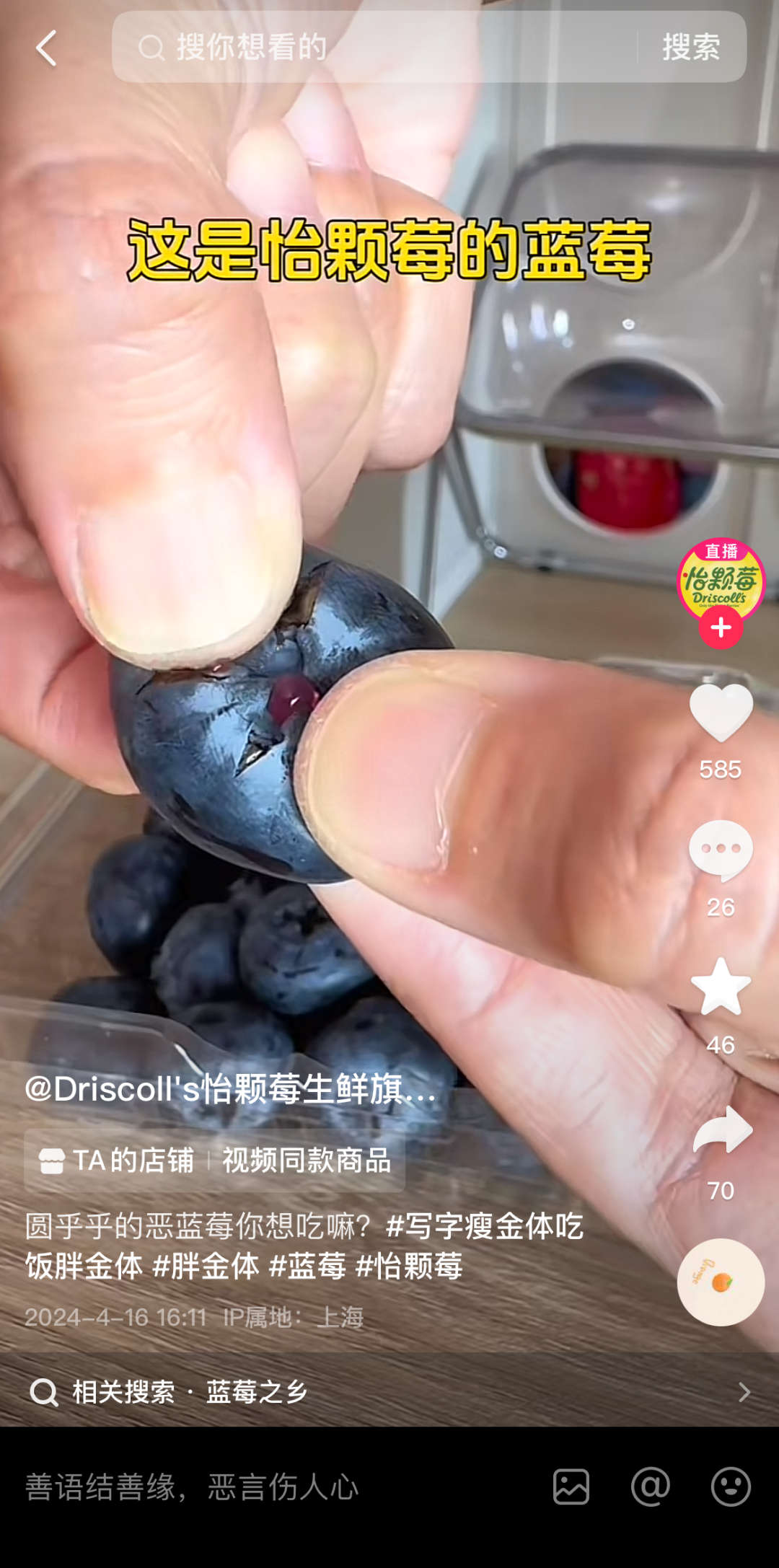Image resolution: width=779 pixels, height=1568 pixels.
Task: Open the comments bubble showing 26
Action: pos(721,851)
